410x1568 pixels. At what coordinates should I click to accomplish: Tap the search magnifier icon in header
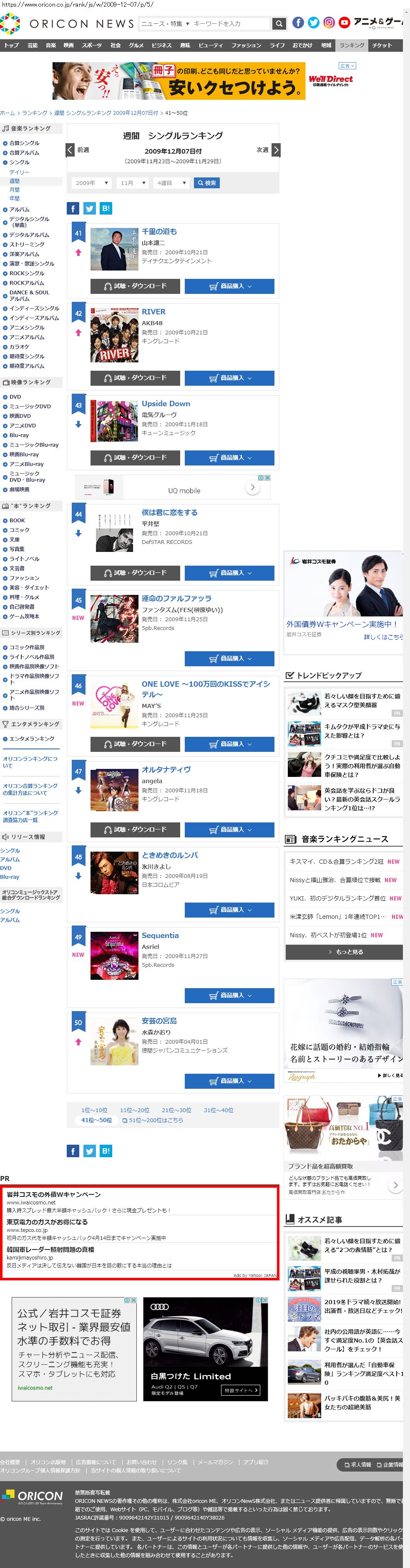(279, 24)
